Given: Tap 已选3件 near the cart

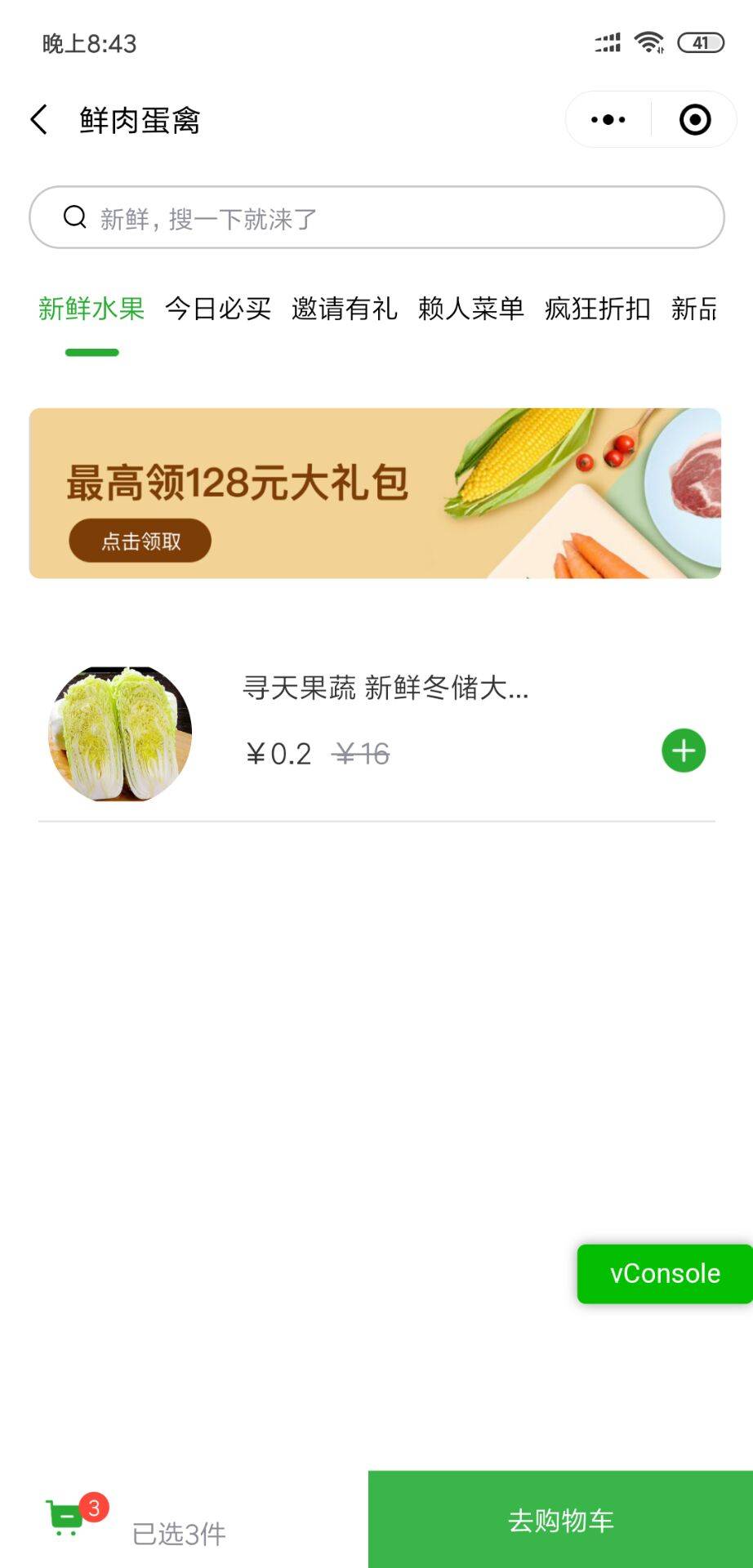Looking at the screenshot, I should coord(176,1533).
